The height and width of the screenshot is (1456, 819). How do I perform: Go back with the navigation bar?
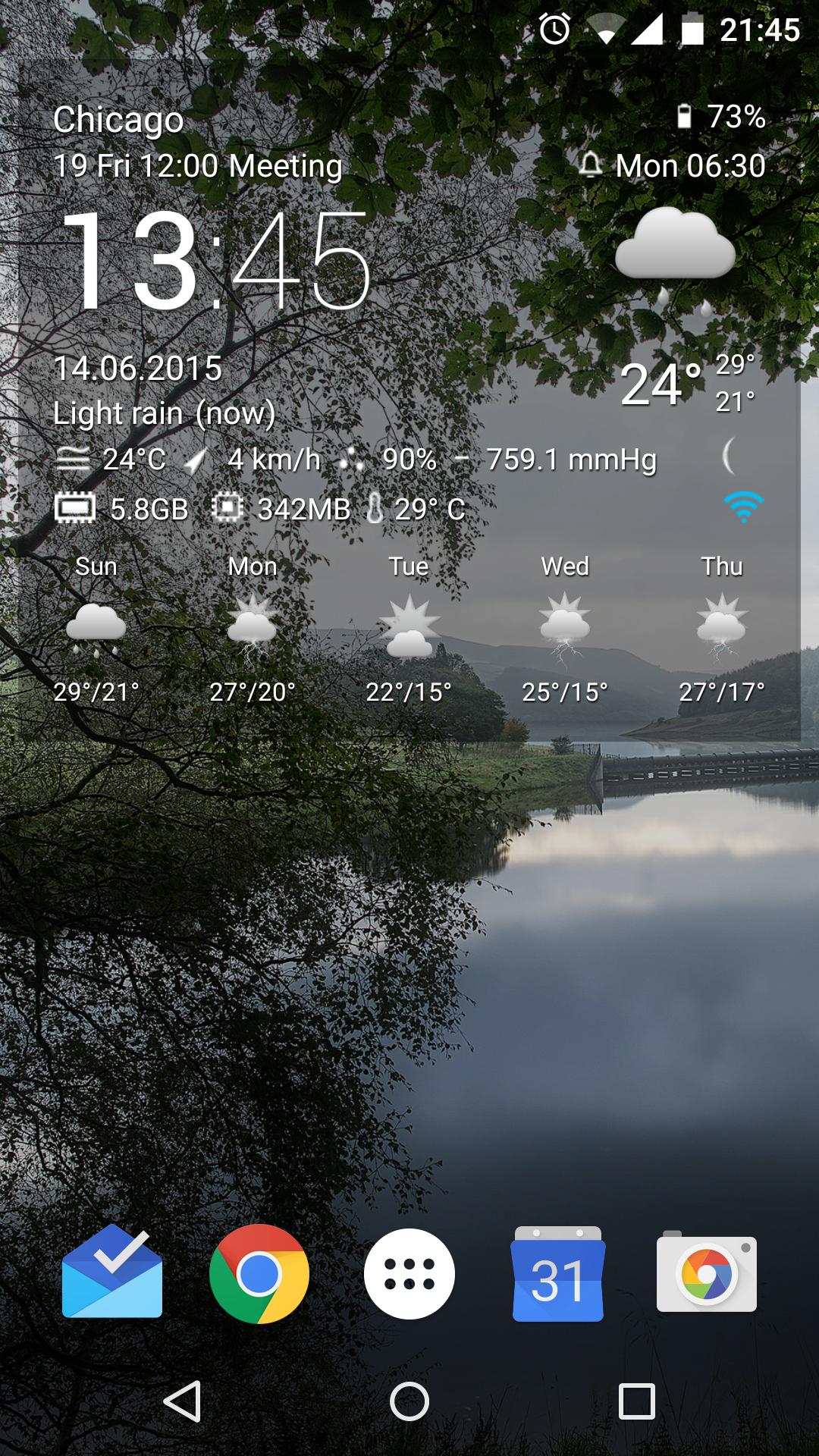coord(182,1401)
